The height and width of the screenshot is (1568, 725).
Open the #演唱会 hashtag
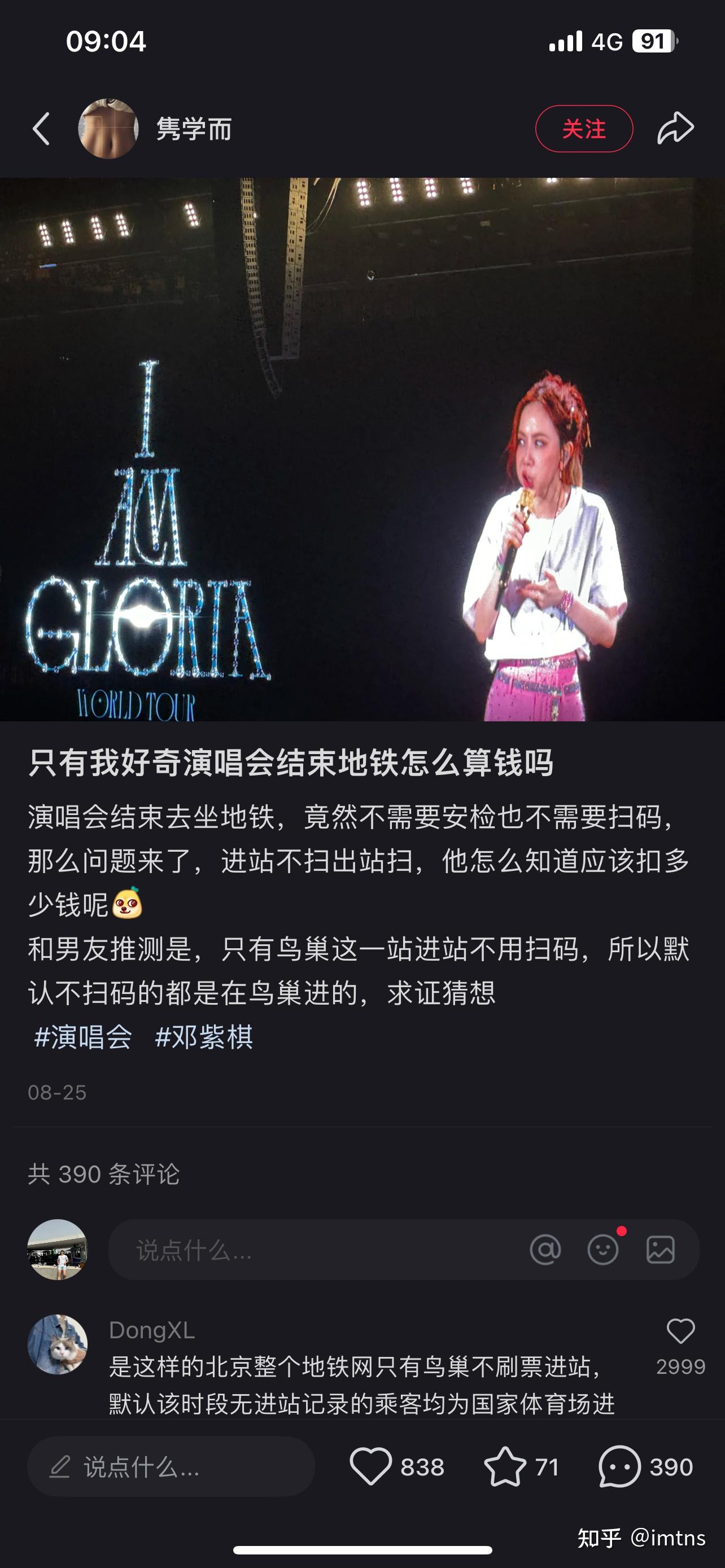point(83,1037)
